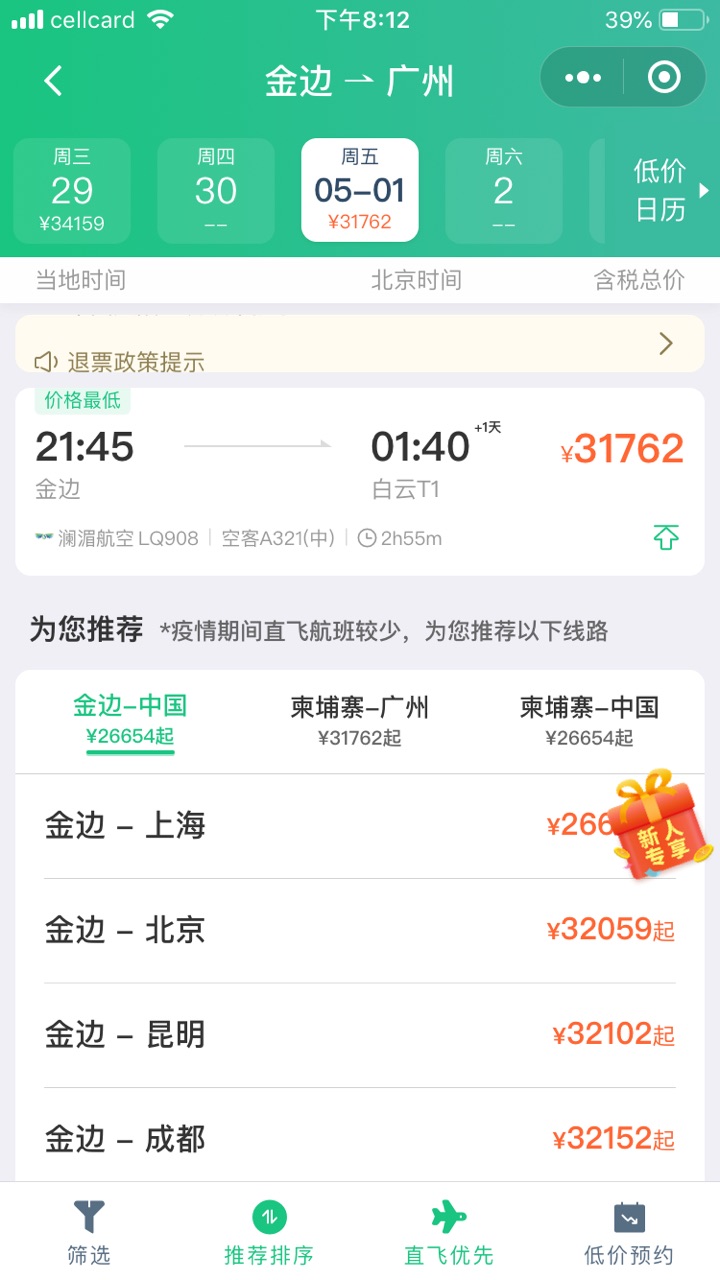Select Saturday the 2nd date

click(x=503, y=190)
